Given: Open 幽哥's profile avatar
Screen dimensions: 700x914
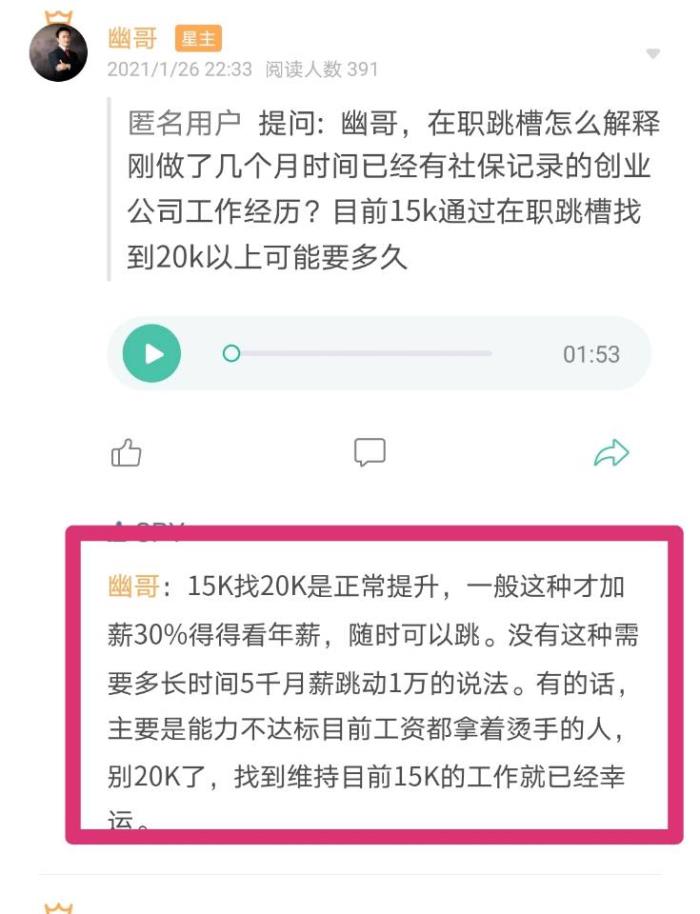Looking at the screenshot, I should (58, 52).
